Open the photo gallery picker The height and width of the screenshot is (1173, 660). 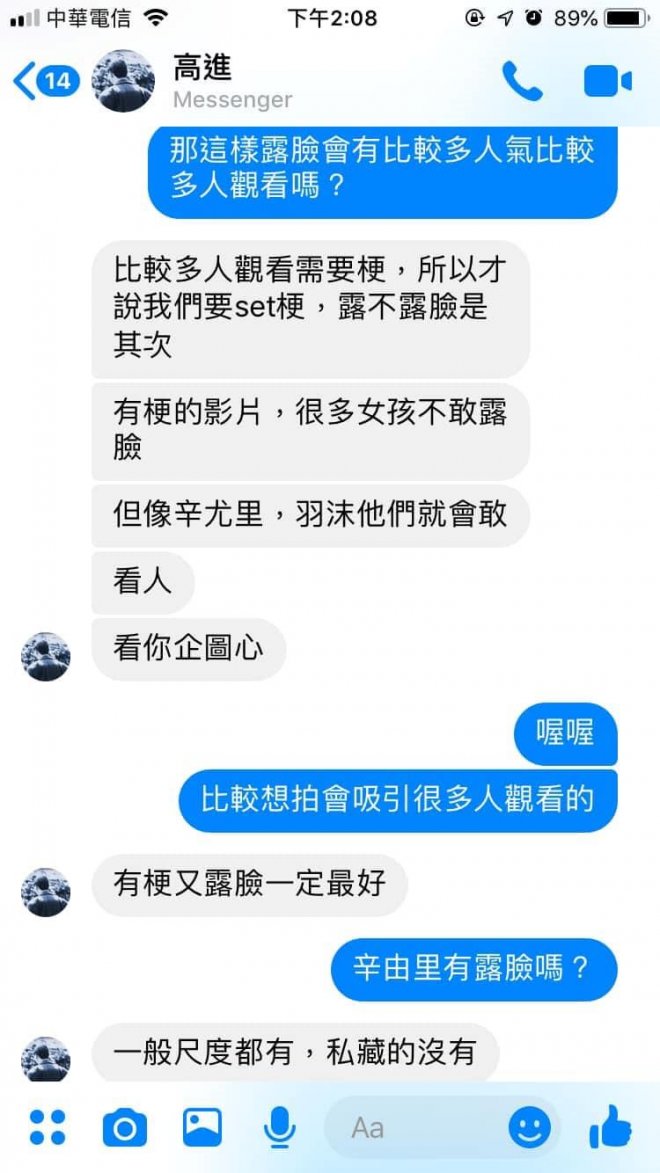pyautogui.click(x=202, y=1127)
